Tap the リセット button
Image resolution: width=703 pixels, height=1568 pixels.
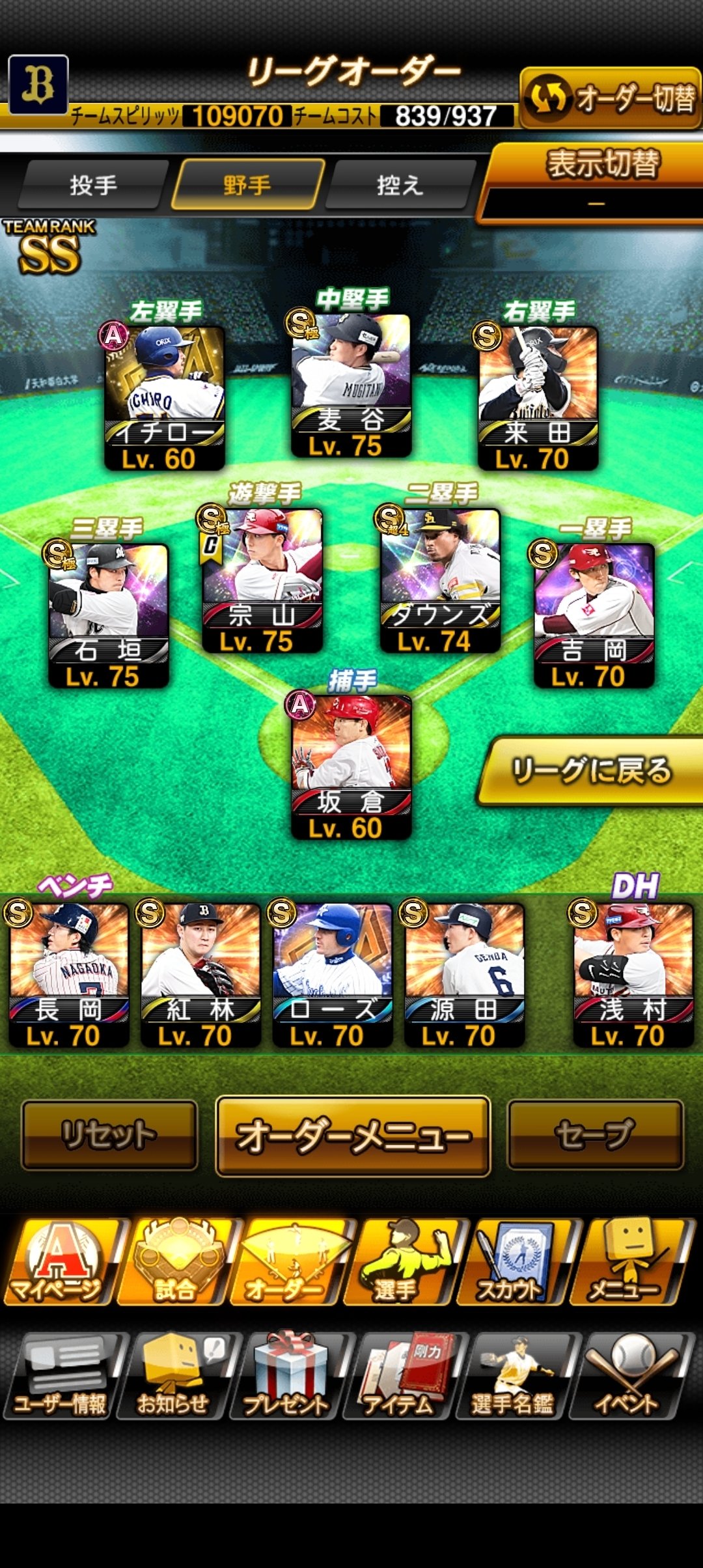[x=109, y=1134]
